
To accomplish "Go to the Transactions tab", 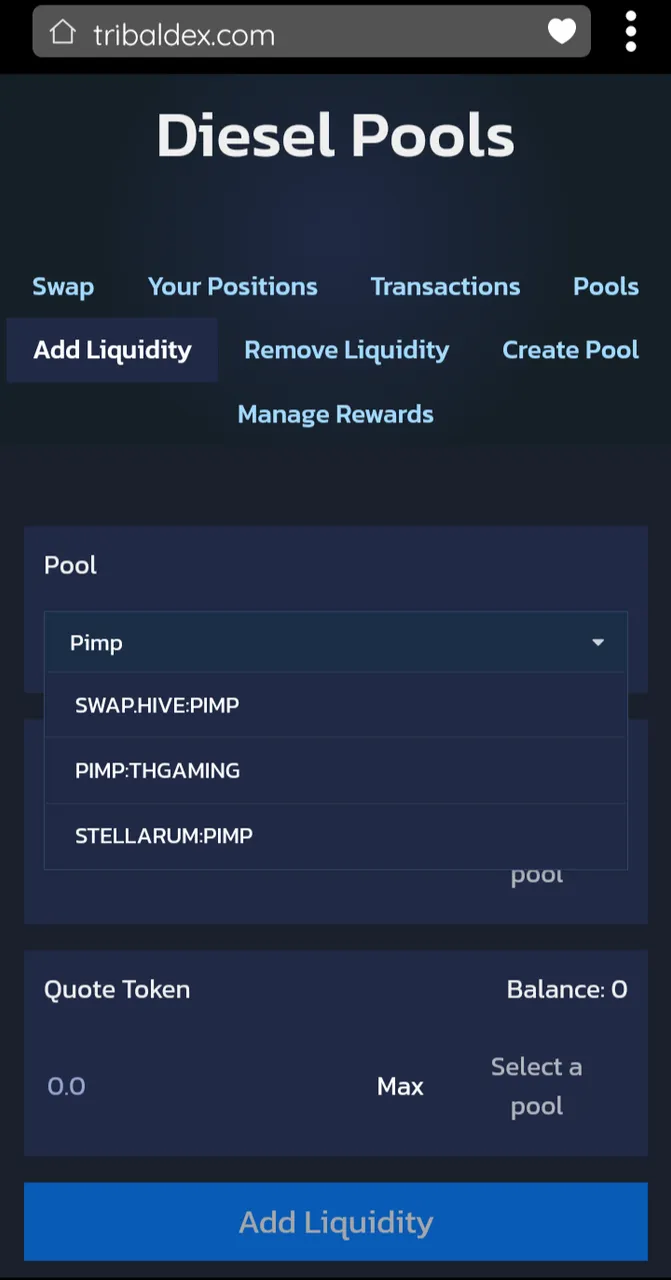I will click(x=445, y=287).
